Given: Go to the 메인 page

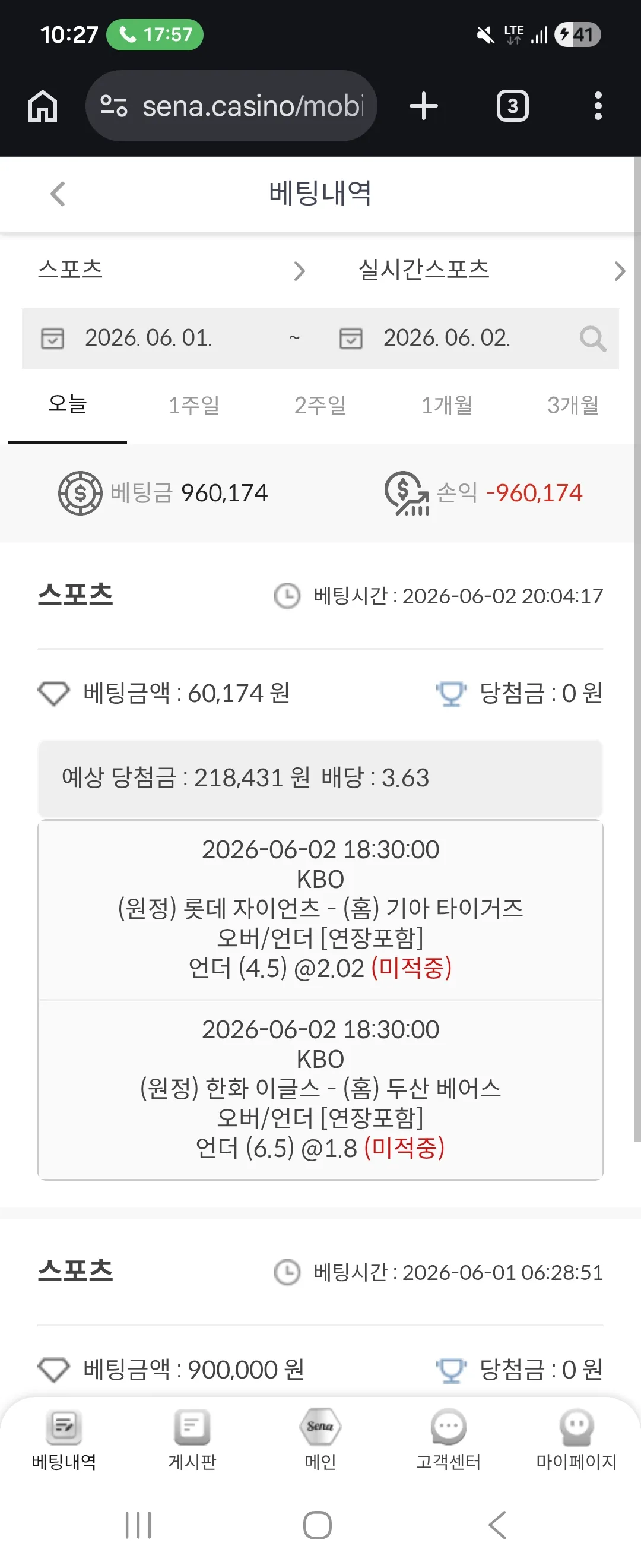Looking at the screenshot, I should click(x=320, y=1440).
